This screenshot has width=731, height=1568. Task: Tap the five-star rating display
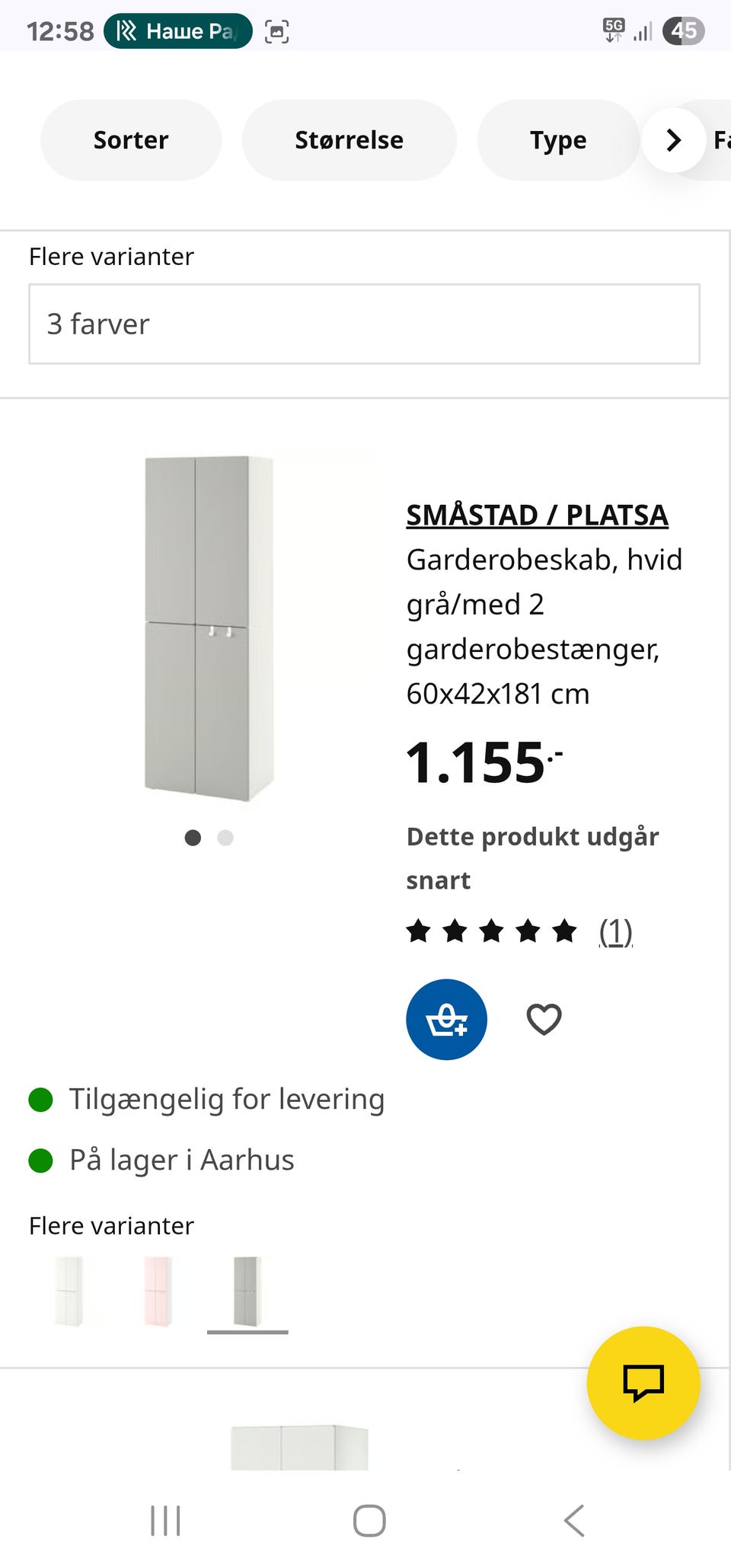point(491,930)
